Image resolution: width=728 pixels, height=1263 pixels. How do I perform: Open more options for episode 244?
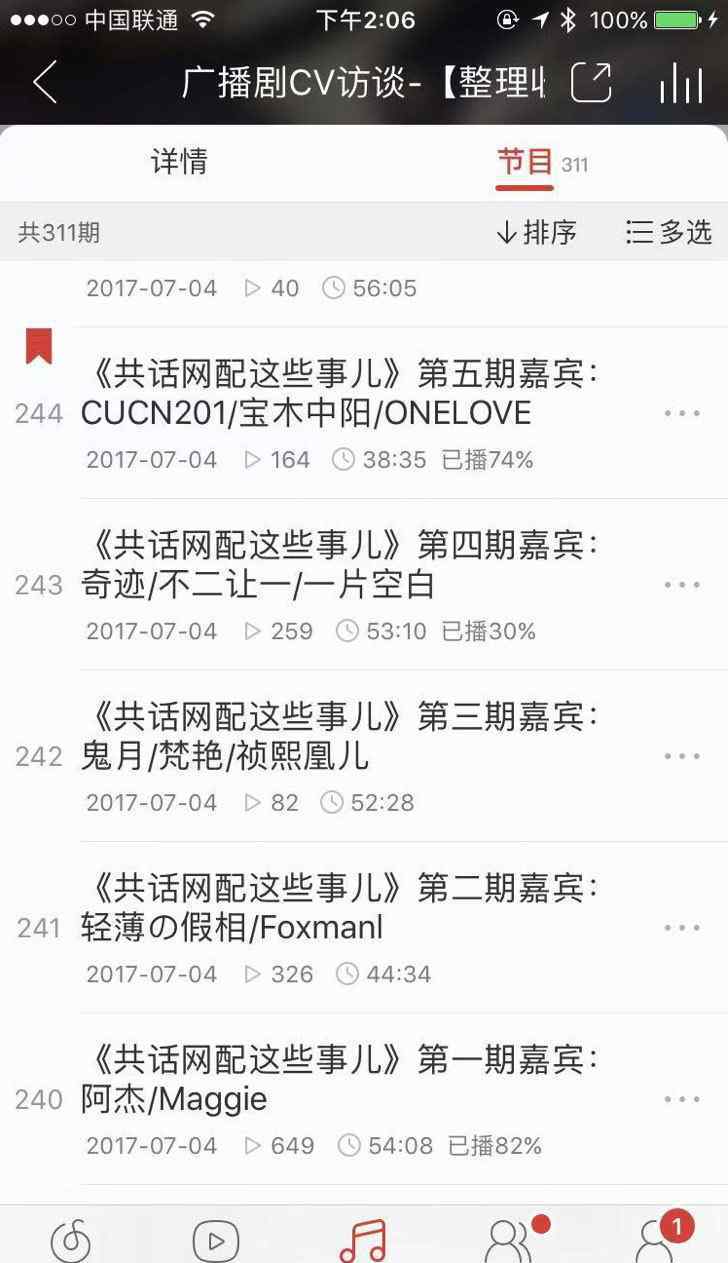[x=682, y=413]
